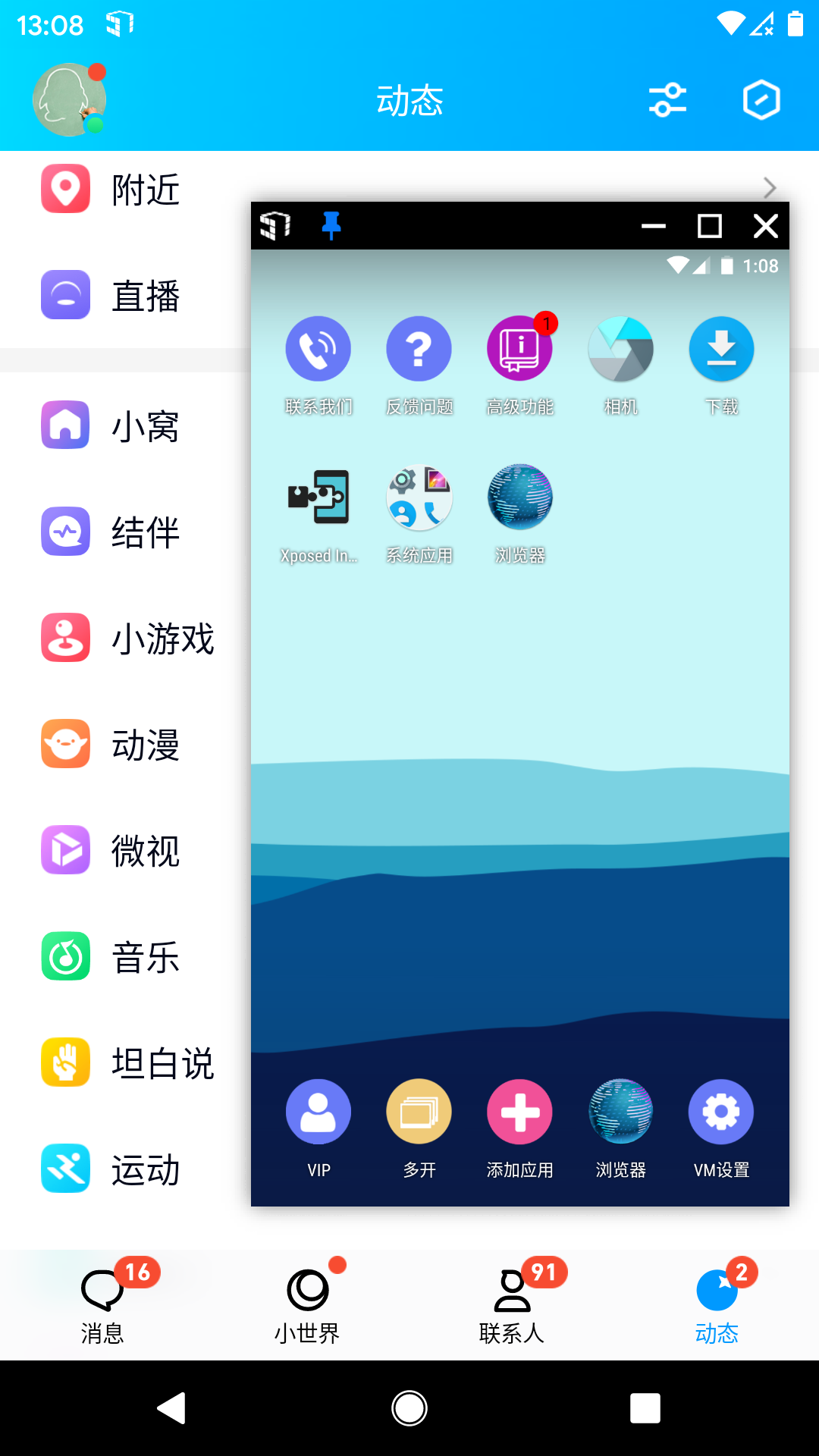Click the QQ profile avatar at top left
The image size is (819, 1456).
pyautogui.click(x=69, y=99)
